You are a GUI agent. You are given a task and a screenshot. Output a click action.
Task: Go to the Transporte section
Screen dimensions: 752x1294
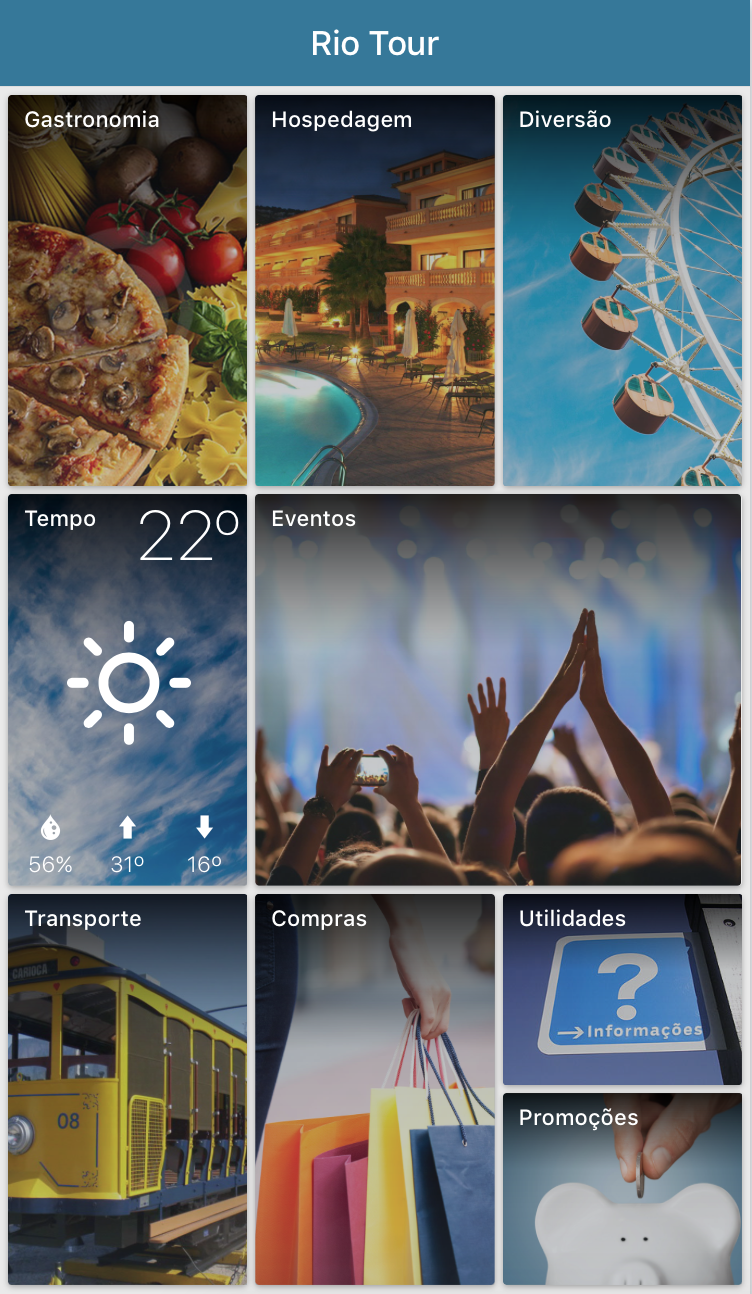(127, 1089)
